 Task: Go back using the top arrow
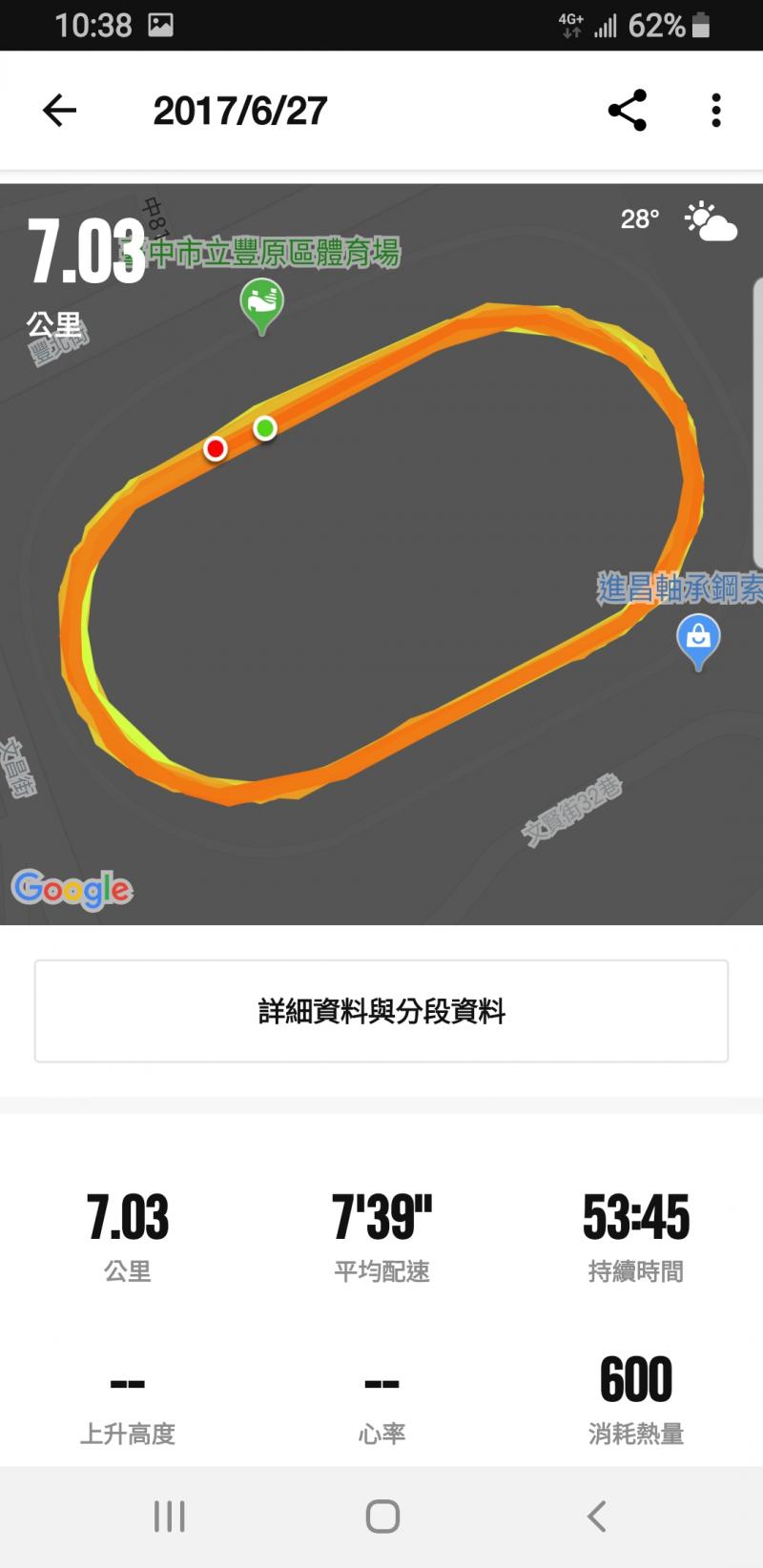click(x=59, y=111)
